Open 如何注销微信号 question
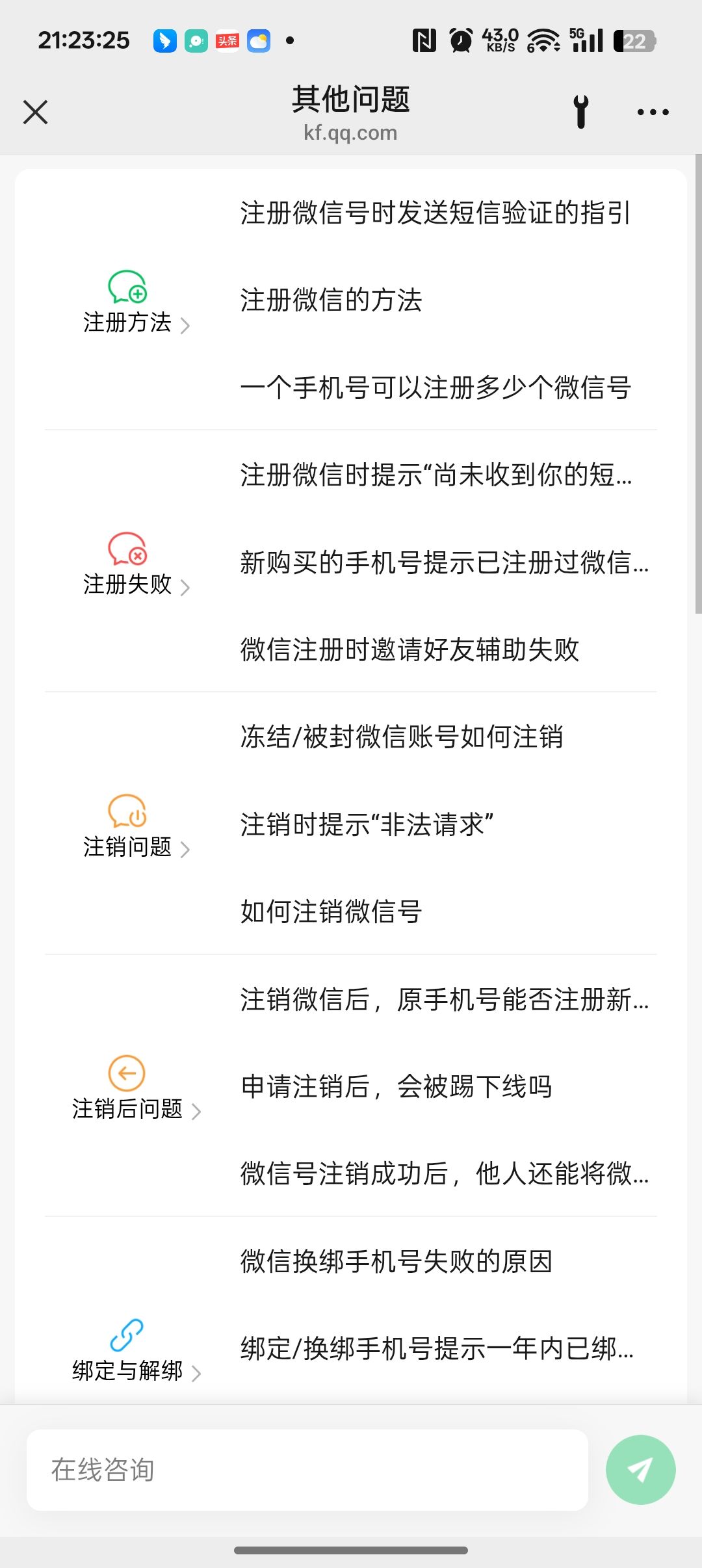The width and height of the screenshot is (702, 1568). click(331, 911)
